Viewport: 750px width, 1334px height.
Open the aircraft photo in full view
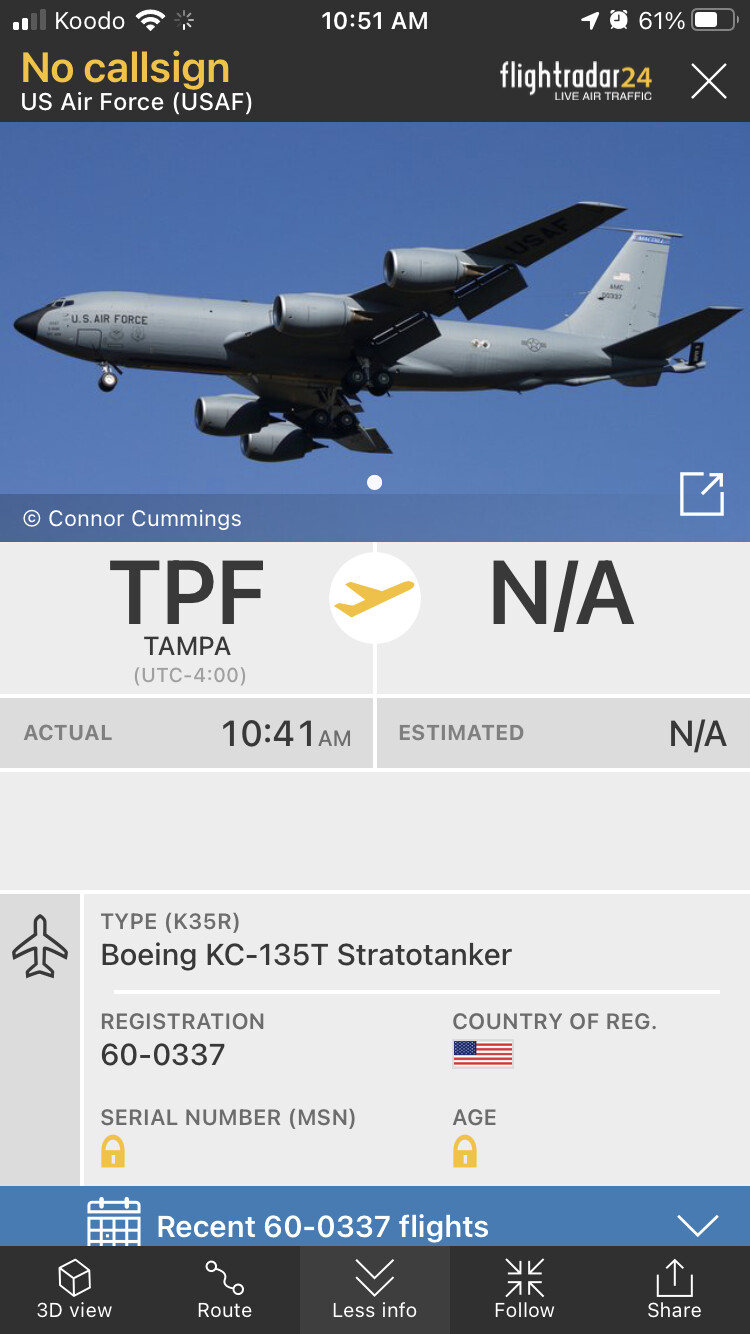tap(701, 494)
